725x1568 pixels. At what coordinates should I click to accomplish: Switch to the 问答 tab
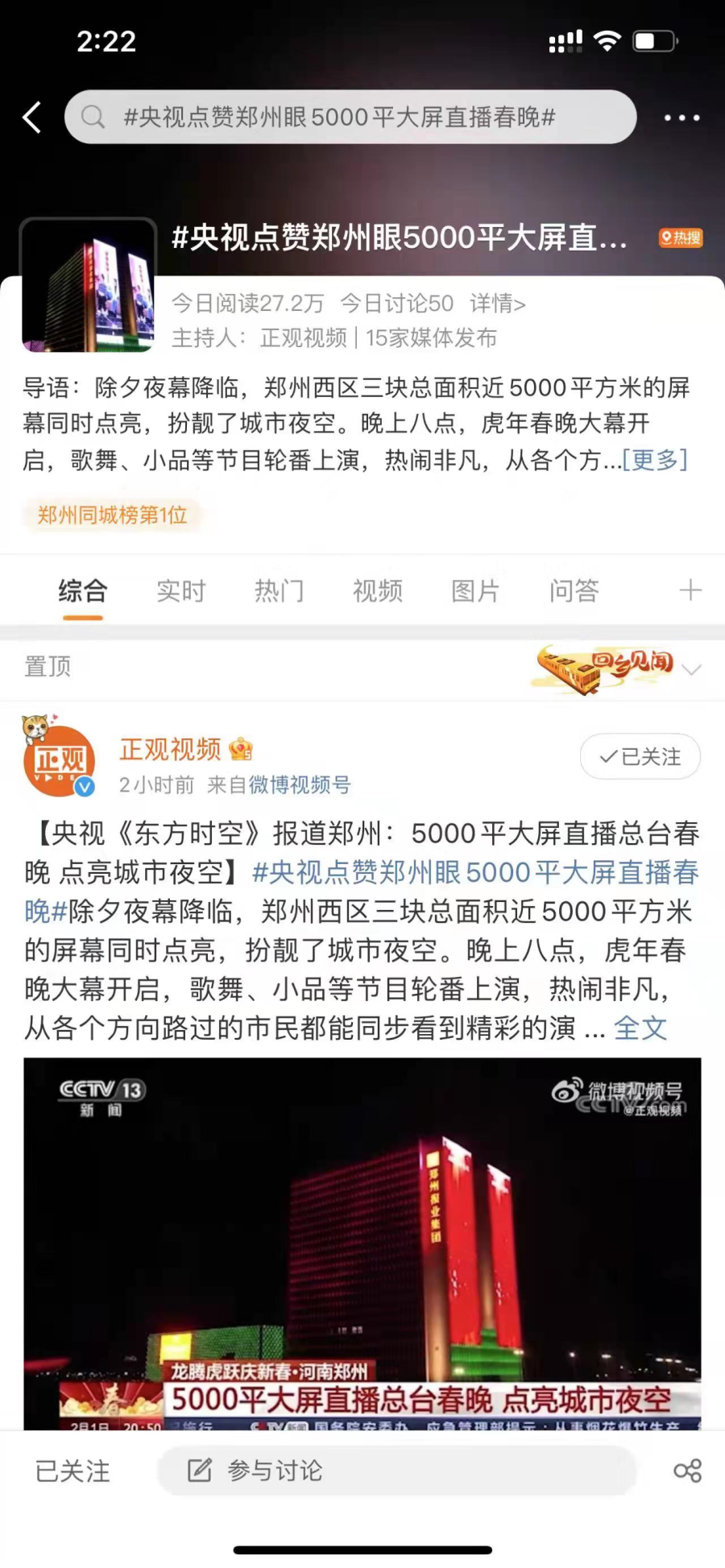[x=574, y=591]
